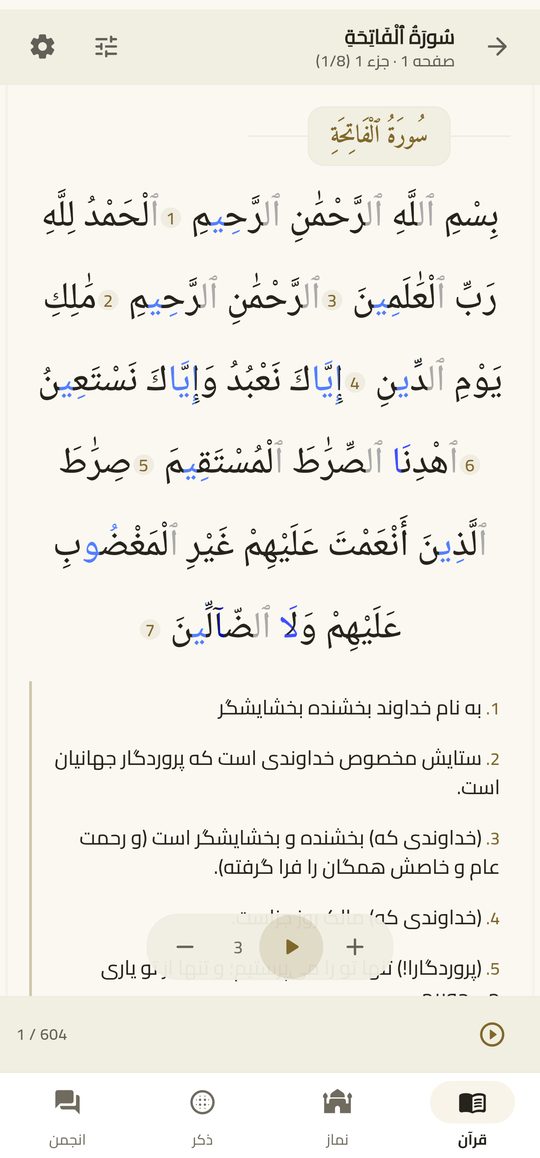Image resolution: width=540 pixels, height=1158 pixels.
Task: Open the settings gear icon
Action: tap(42, 47)
